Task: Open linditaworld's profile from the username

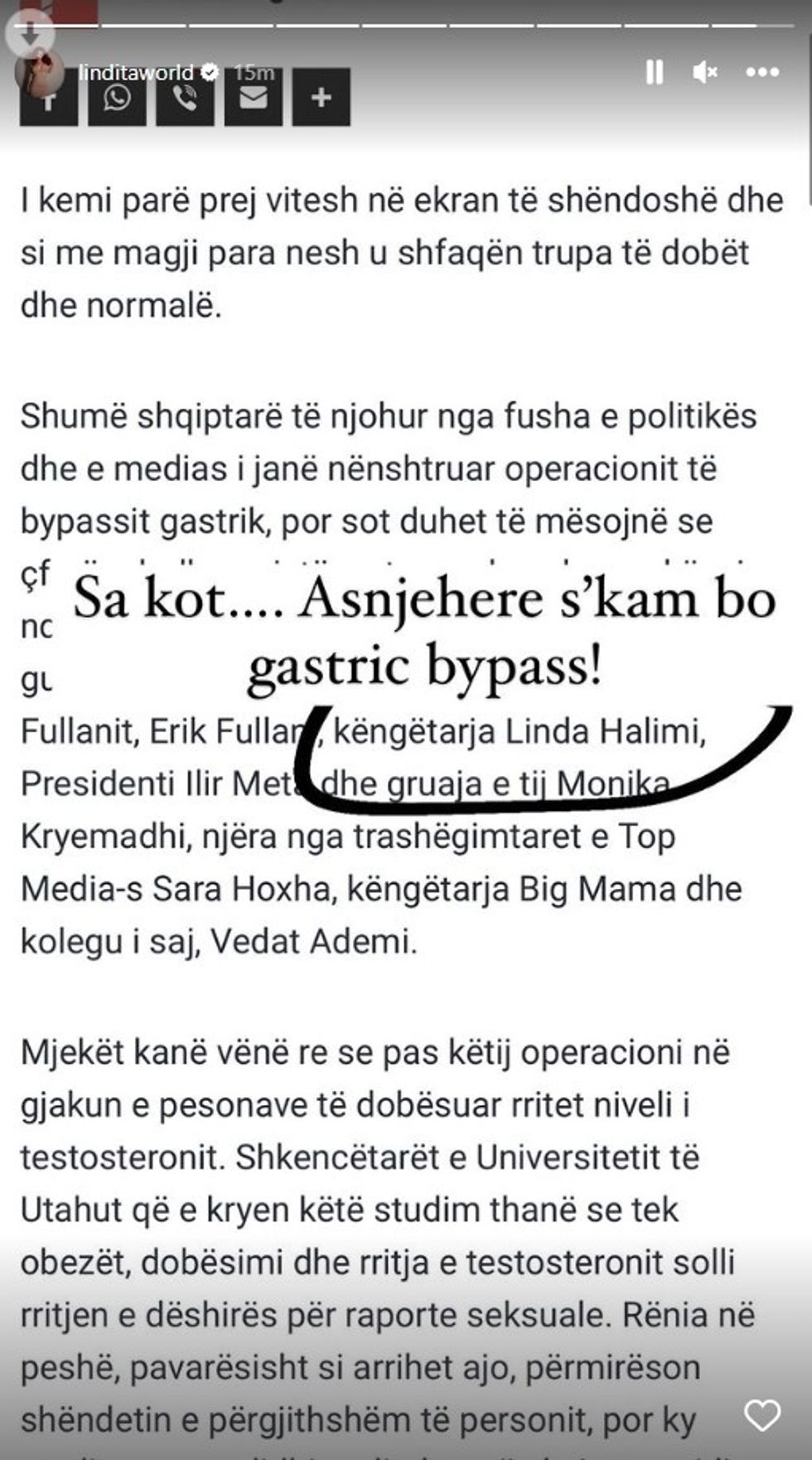Action: (137, 73)
